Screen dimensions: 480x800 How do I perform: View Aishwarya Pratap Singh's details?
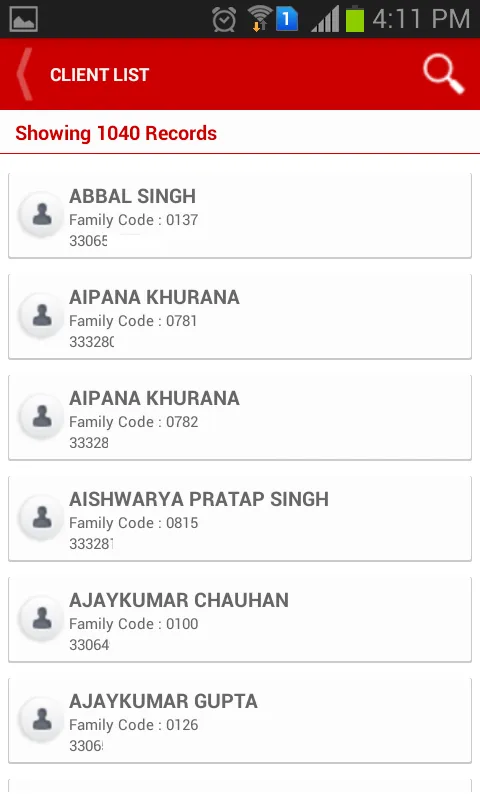240,519
